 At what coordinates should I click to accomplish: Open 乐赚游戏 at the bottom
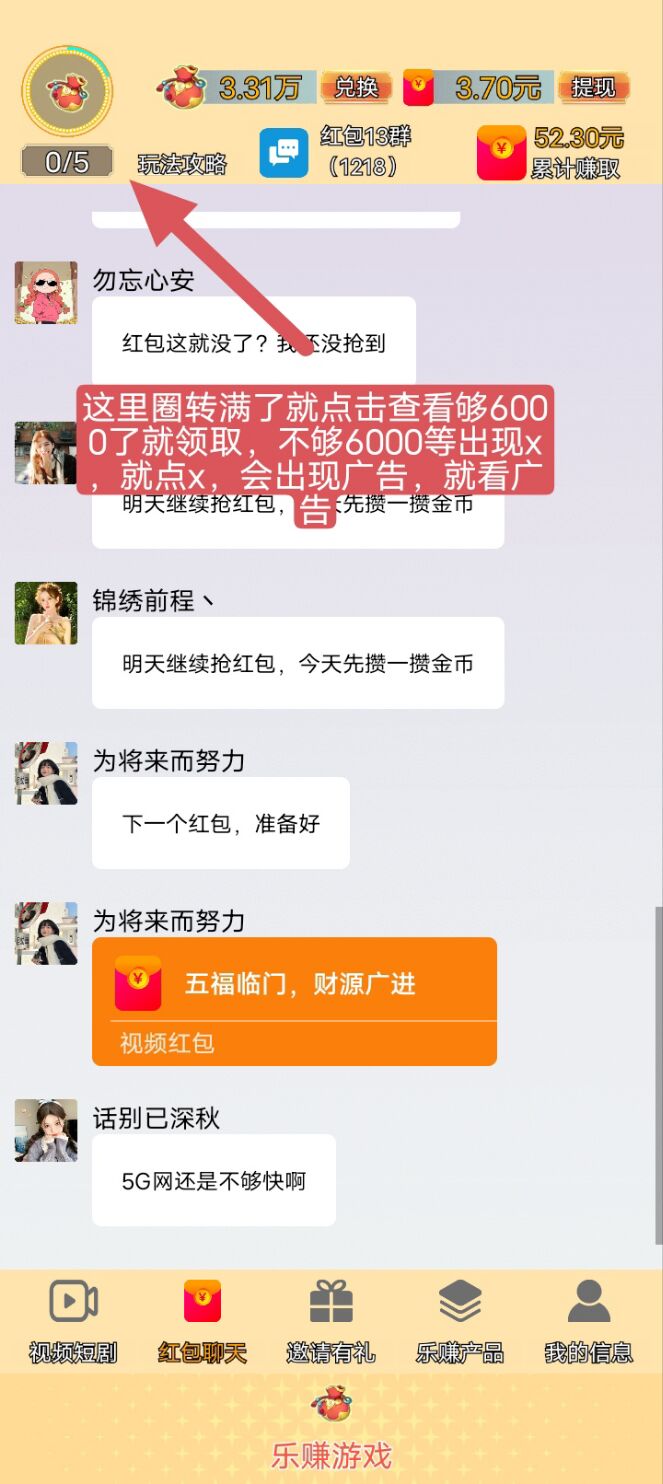[x=331, y=1429]
